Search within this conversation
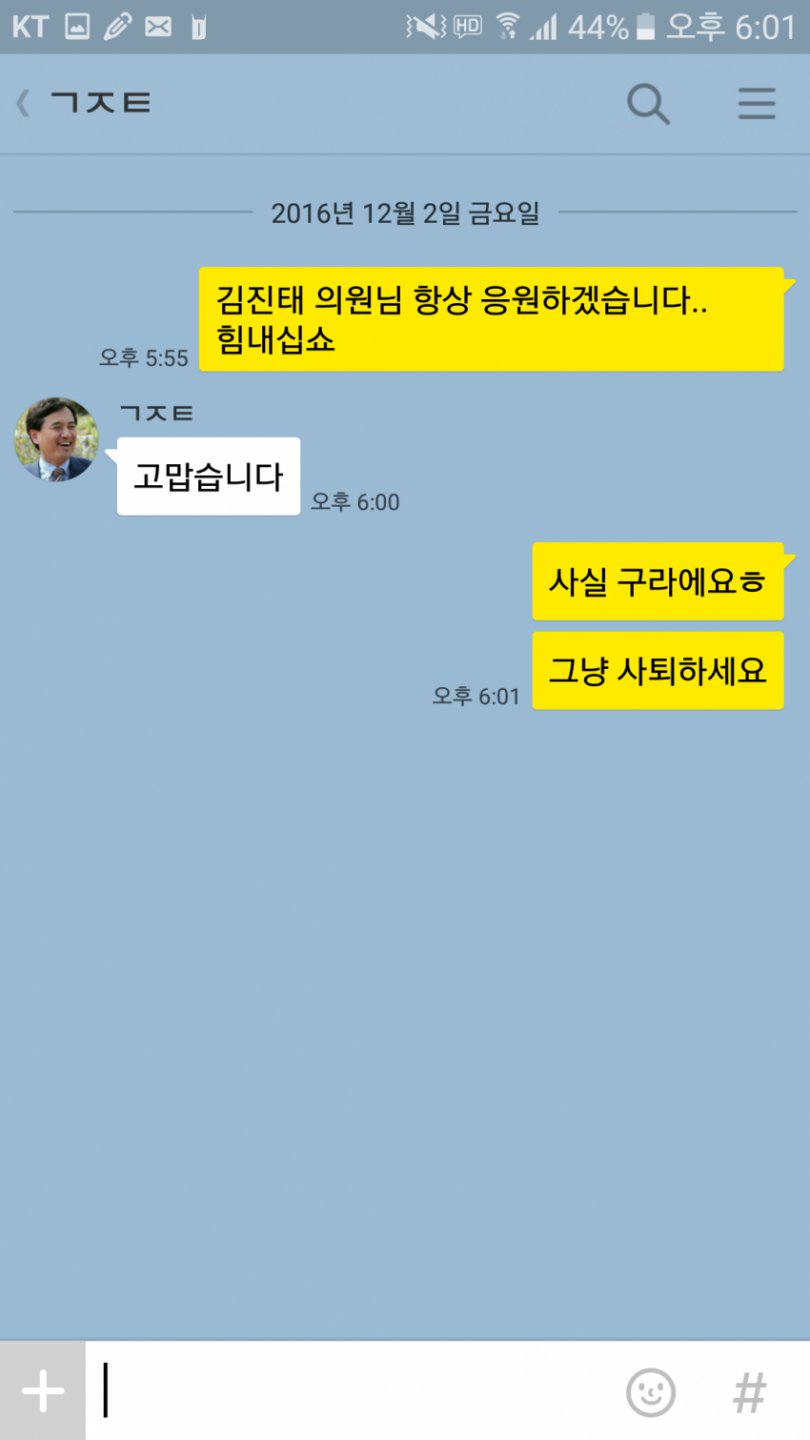 (648, 103)
